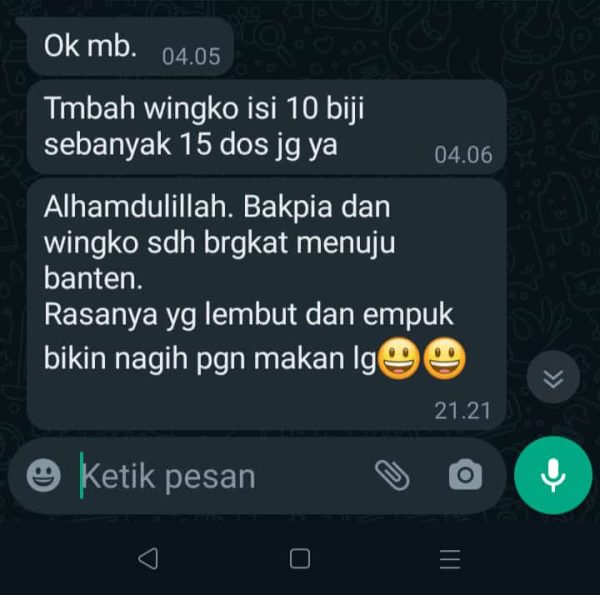Open the system recent apps view
Image resolution: width=600 pixels, height=595 pixels.
pos(450,559)
